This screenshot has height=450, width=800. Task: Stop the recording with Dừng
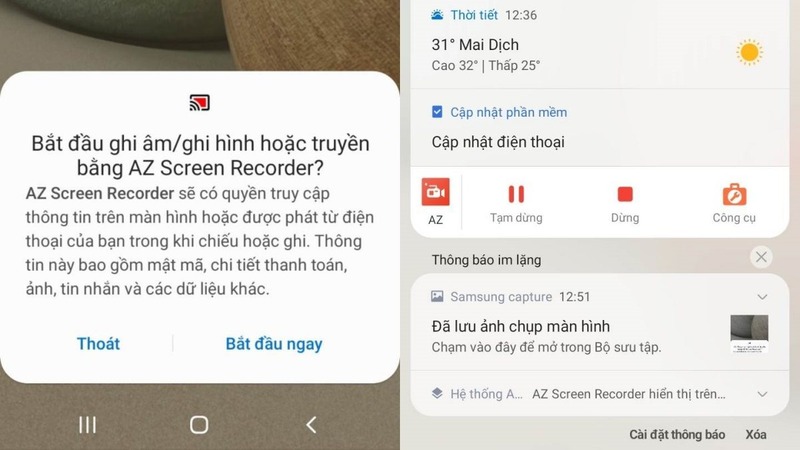pyautogui.click(x=625, y=201)
